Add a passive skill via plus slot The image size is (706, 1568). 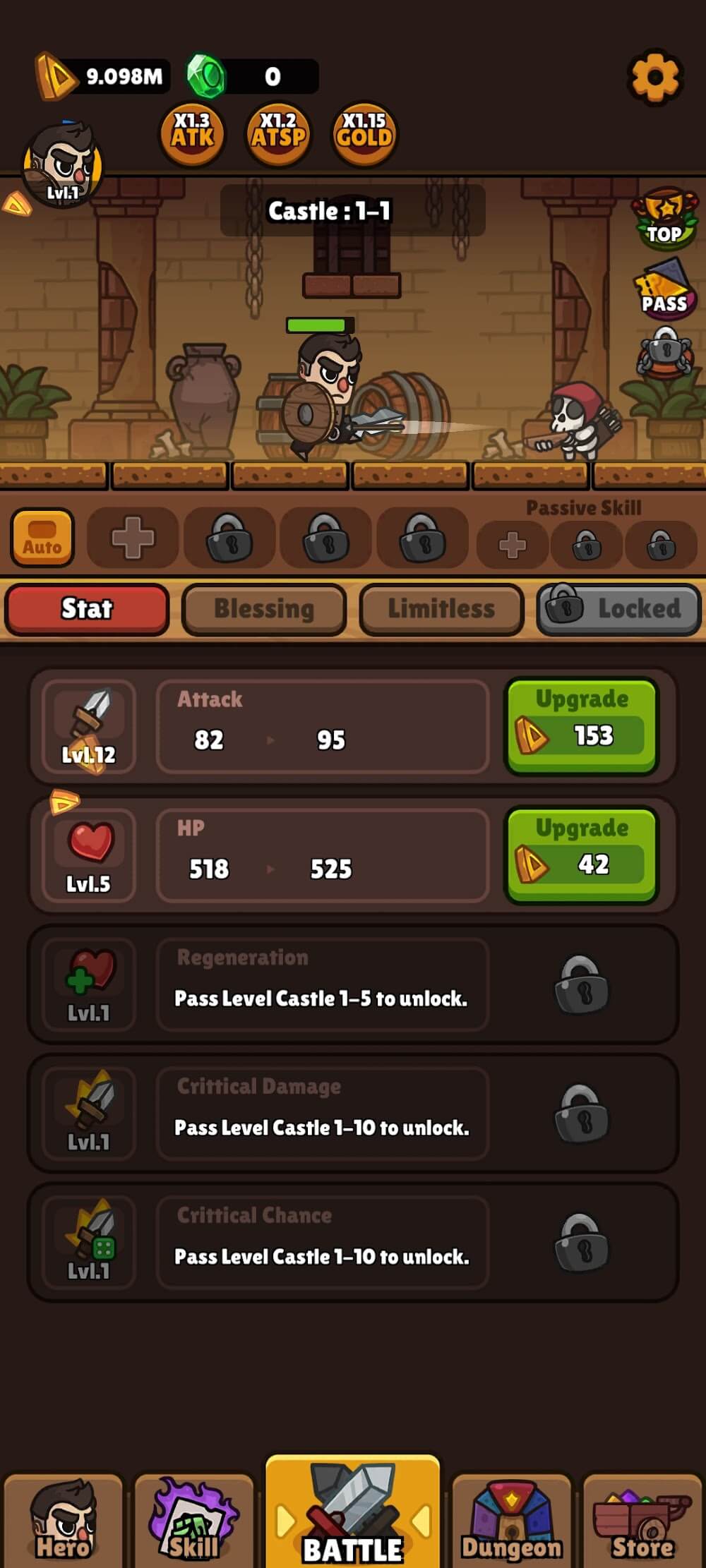[513, 544]
